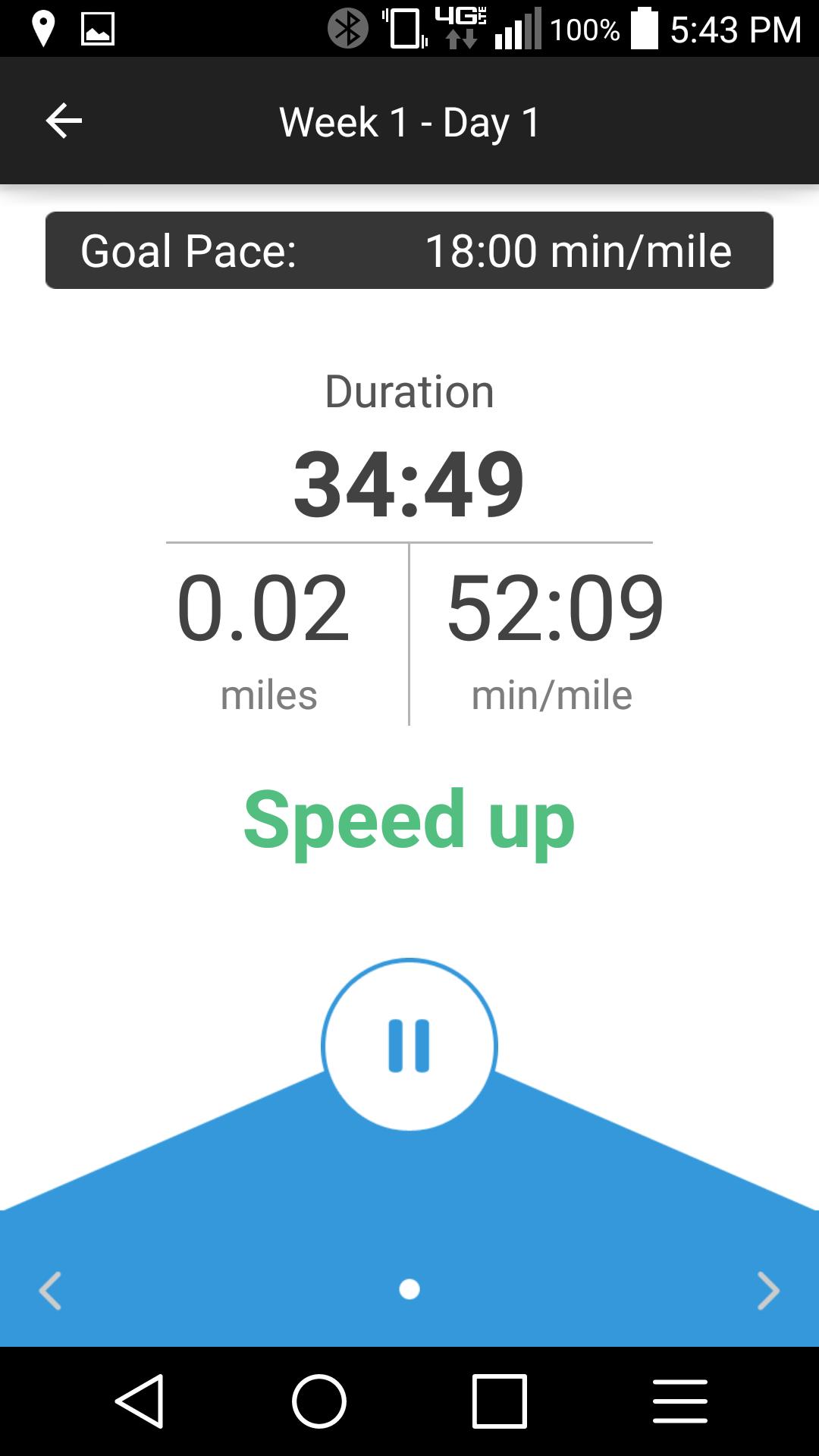The width and height of the screenshot is (819, 1456).
Task: Open the navigation bar menu button
Action: pos(679,1400)
